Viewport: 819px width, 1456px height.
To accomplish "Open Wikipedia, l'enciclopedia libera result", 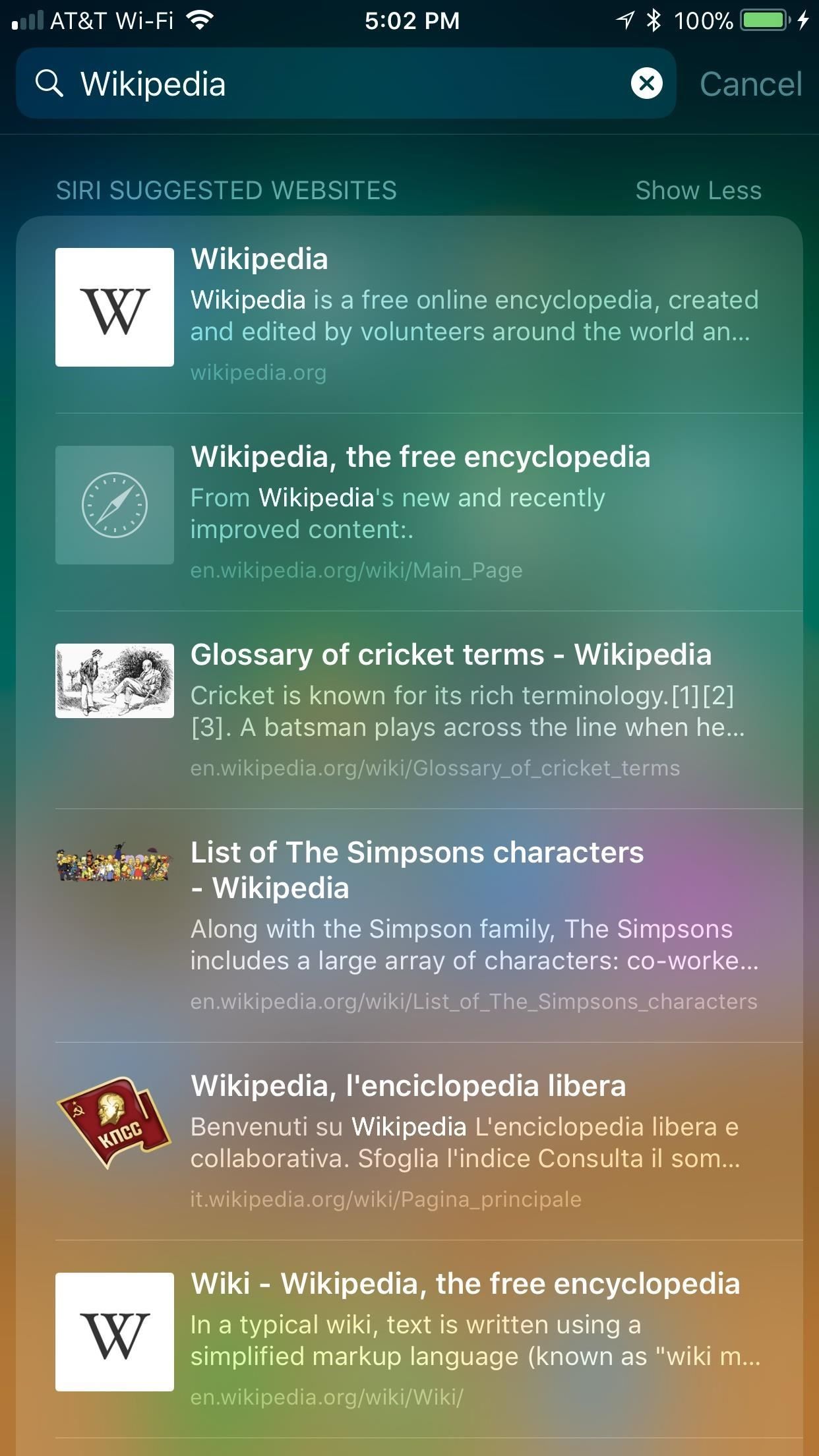I will click(429, 1141).
